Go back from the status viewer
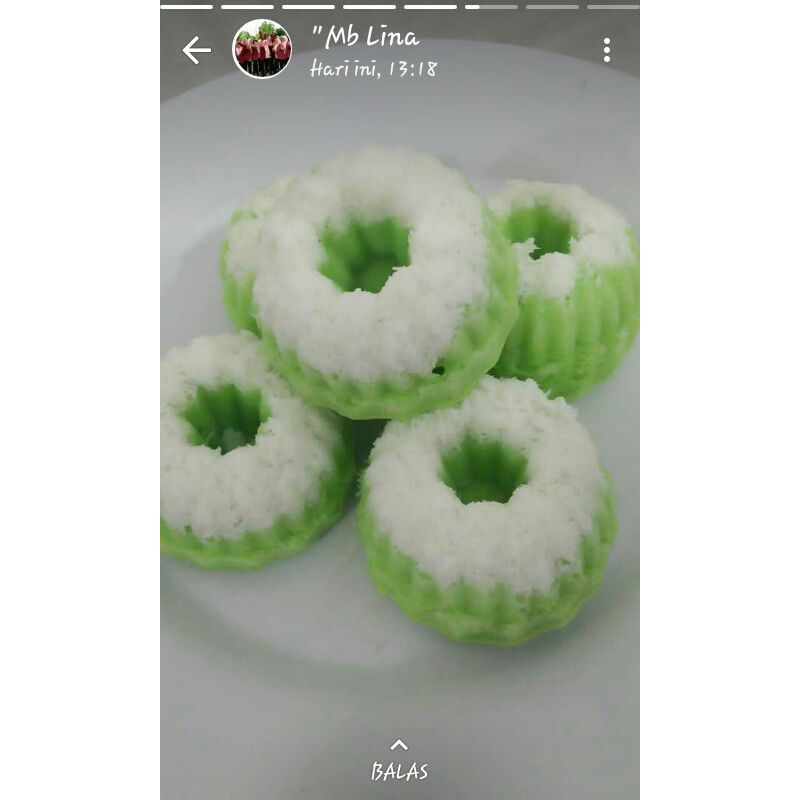This screenshot has height=800, width=800. pyautogui.click(x=196, y=50)
